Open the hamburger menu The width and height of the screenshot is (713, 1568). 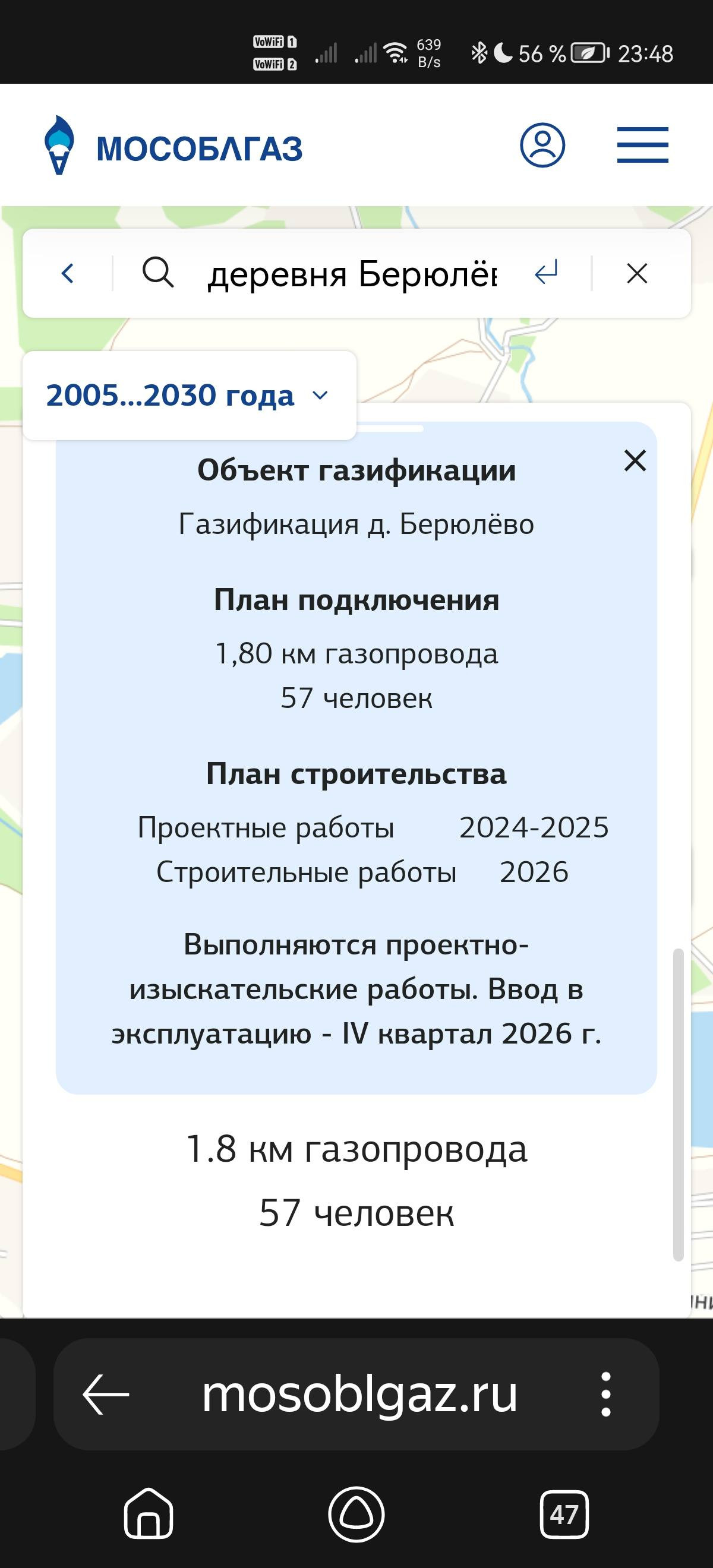tap(642, 146)
